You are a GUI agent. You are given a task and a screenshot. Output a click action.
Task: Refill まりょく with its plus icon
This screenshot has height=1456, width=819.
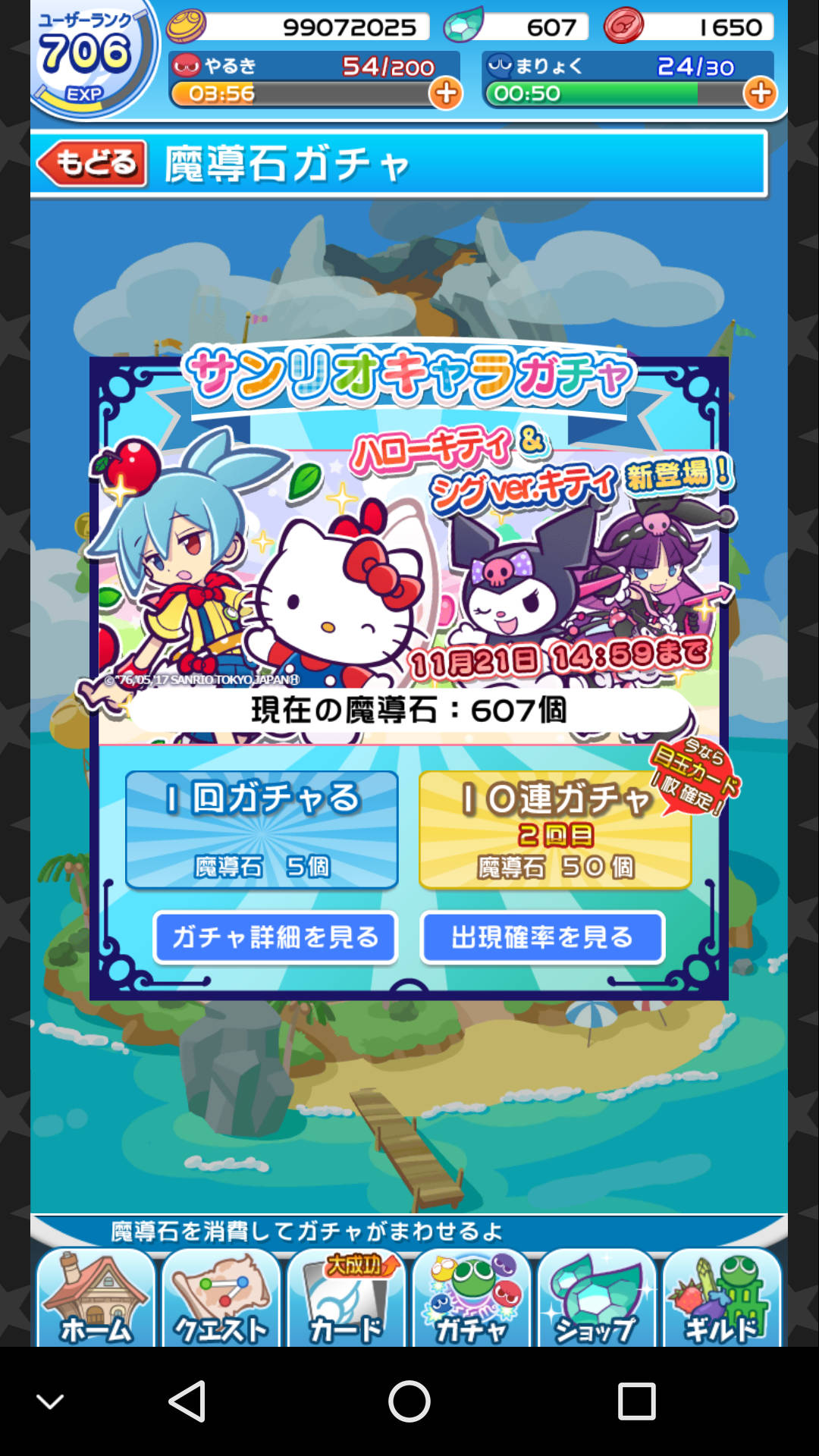coord(760,93)
